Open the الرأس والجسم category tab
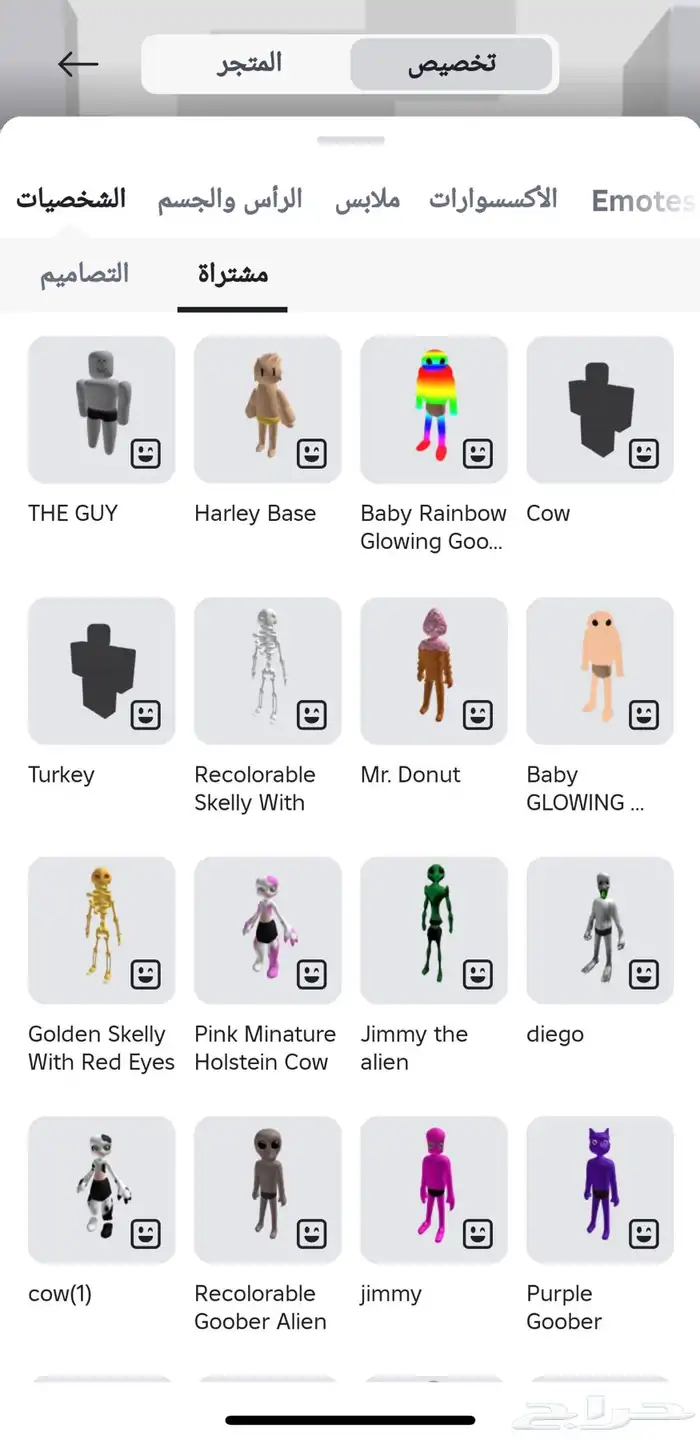Screen dimensions: 700x1440 click(230, 199)
